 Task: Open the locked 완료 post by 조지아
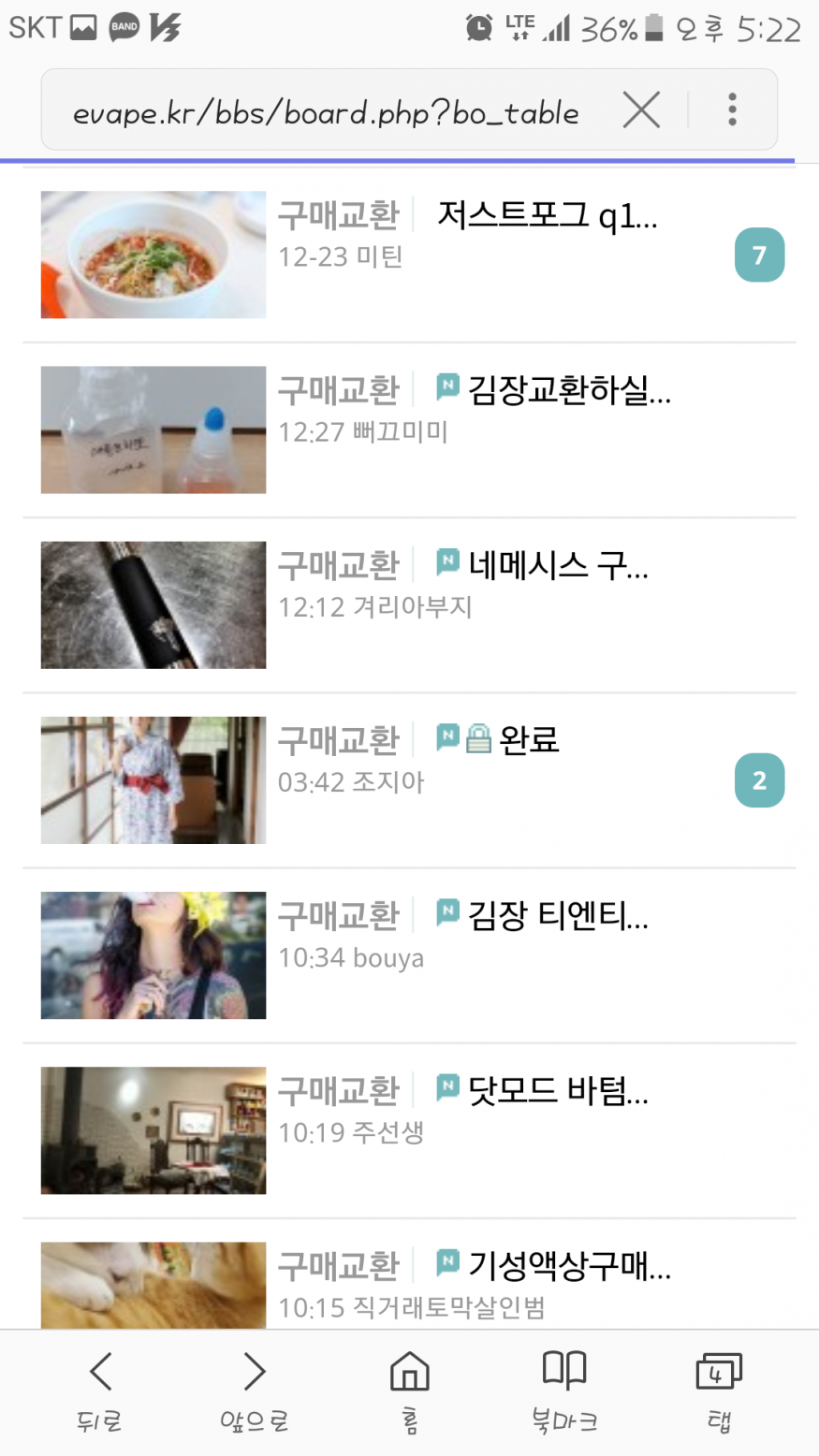click(x=529, y=740)
